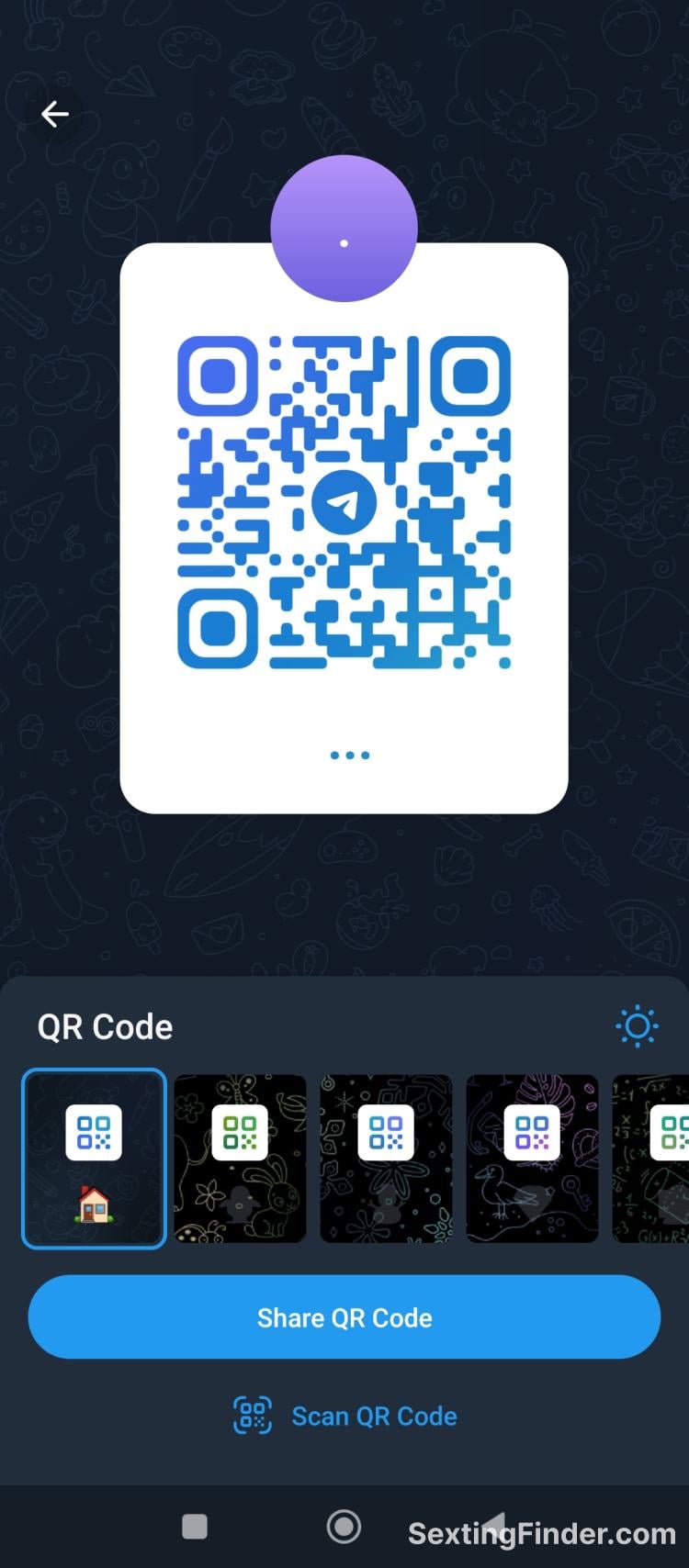Pick the purple bird QR theme
This screenshot has height=1568, width=689.
[x=532, y=1158]
